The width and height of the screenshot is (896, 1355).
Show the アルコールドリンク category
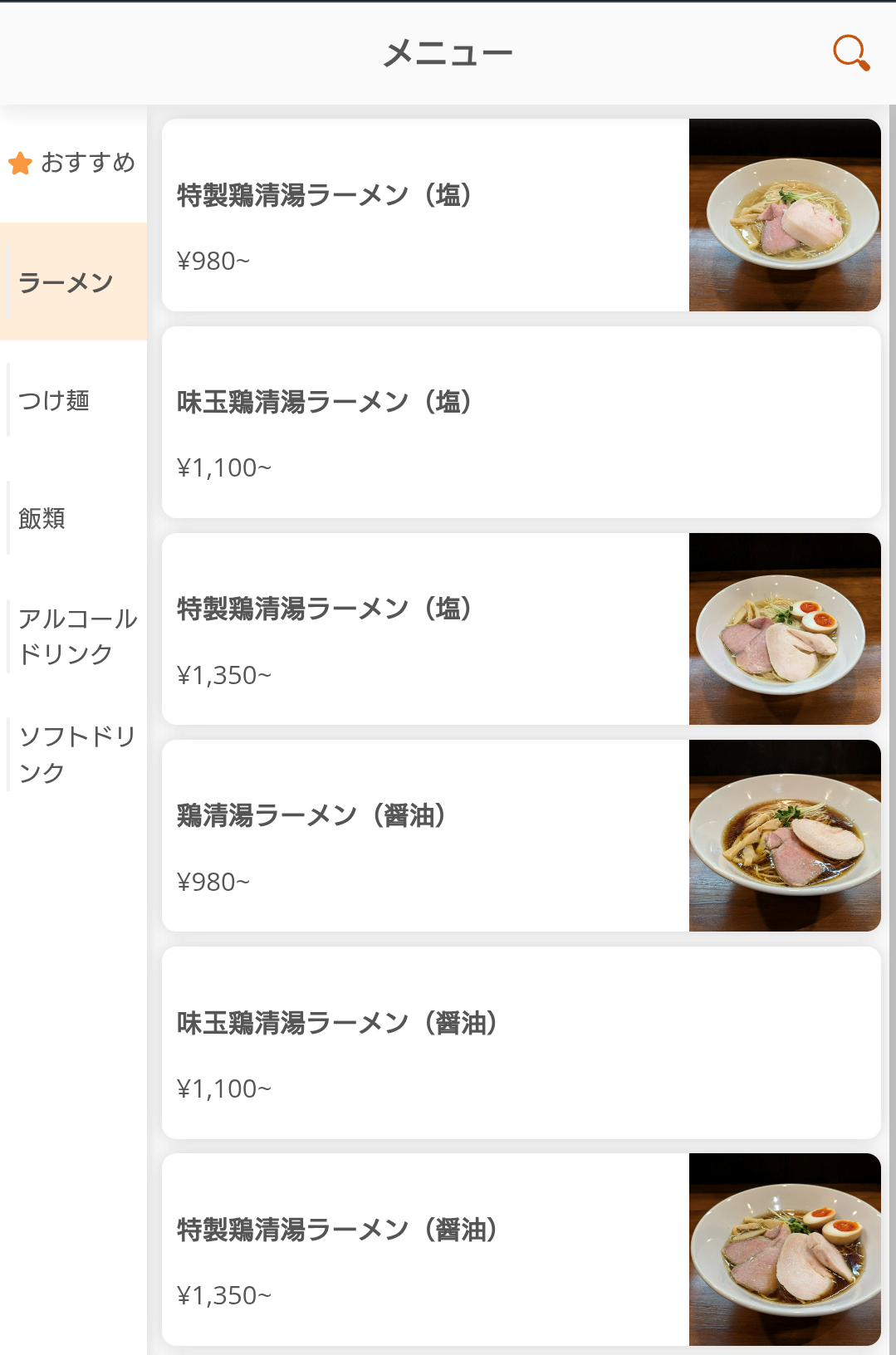point(76,636)
